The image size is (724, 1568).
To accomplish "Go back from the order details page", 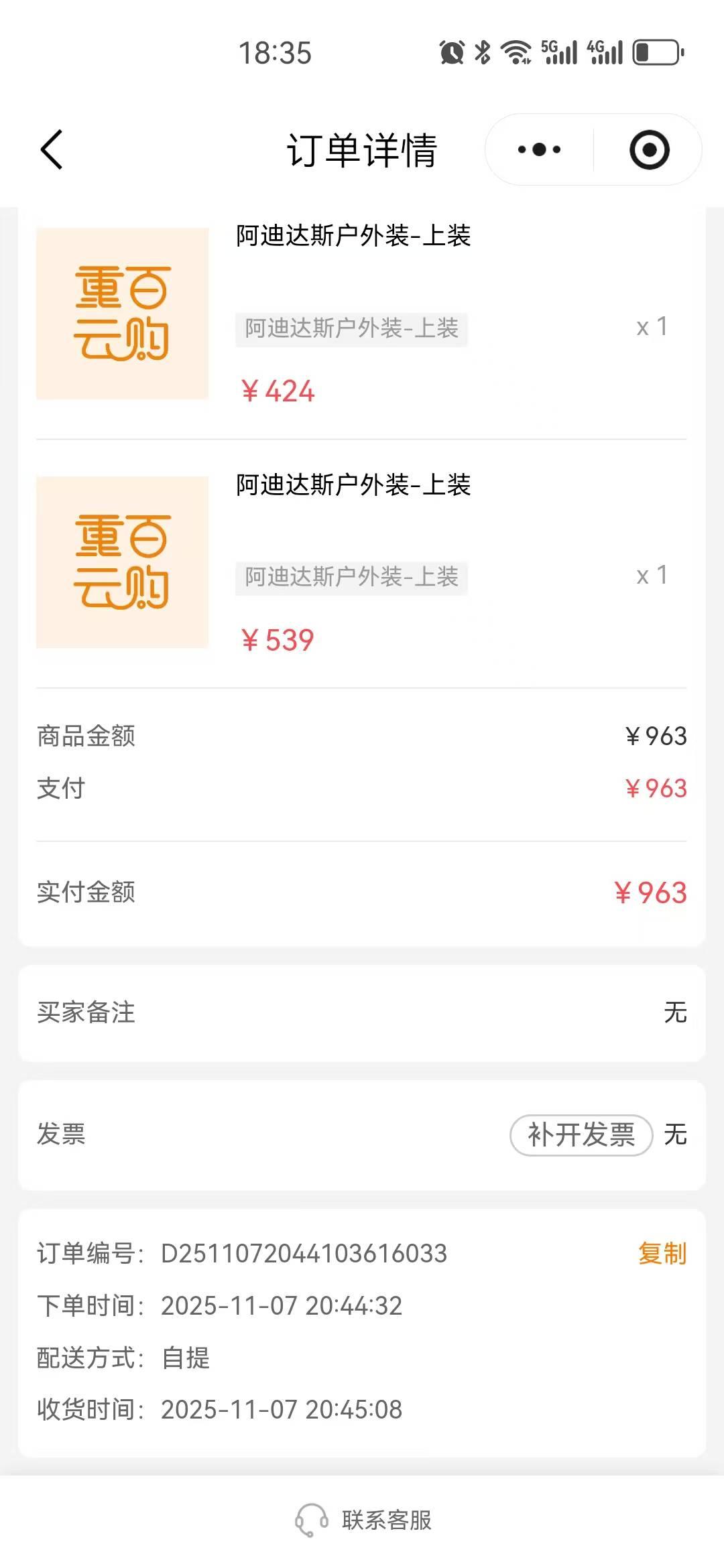I will [52, 149].
